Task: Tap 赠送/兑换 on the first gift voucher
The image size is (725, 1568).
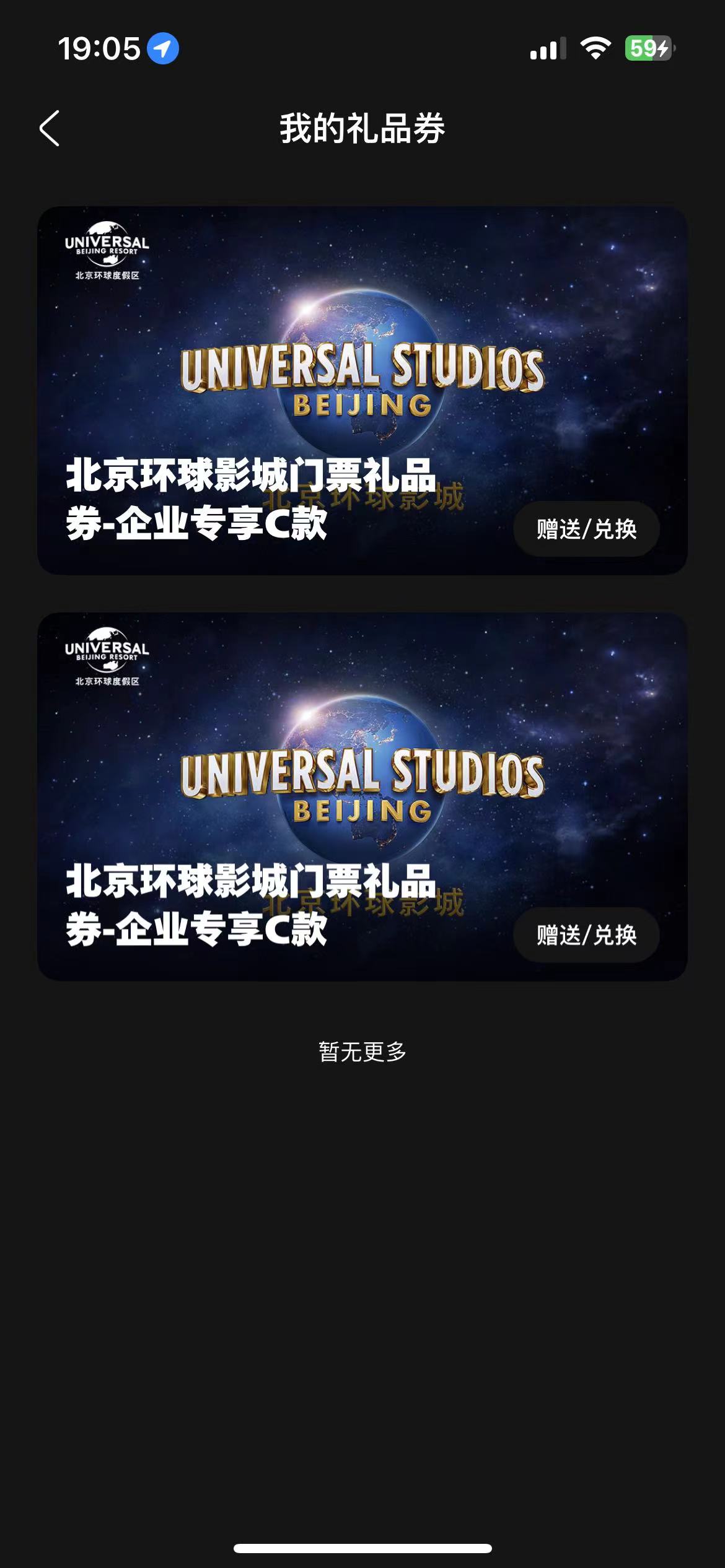Action: [x=586, y=529]
